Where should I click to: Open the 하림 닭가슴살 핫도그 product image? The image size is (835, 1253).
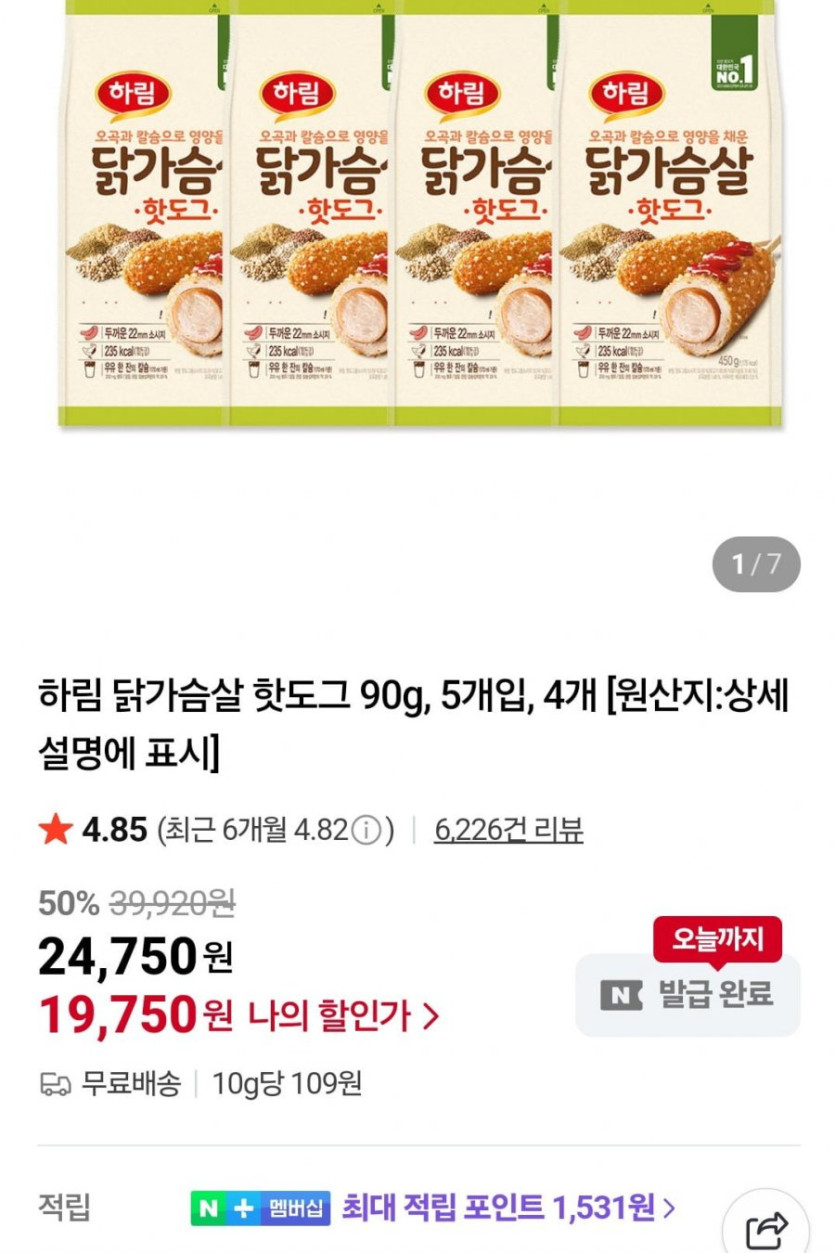417,215
